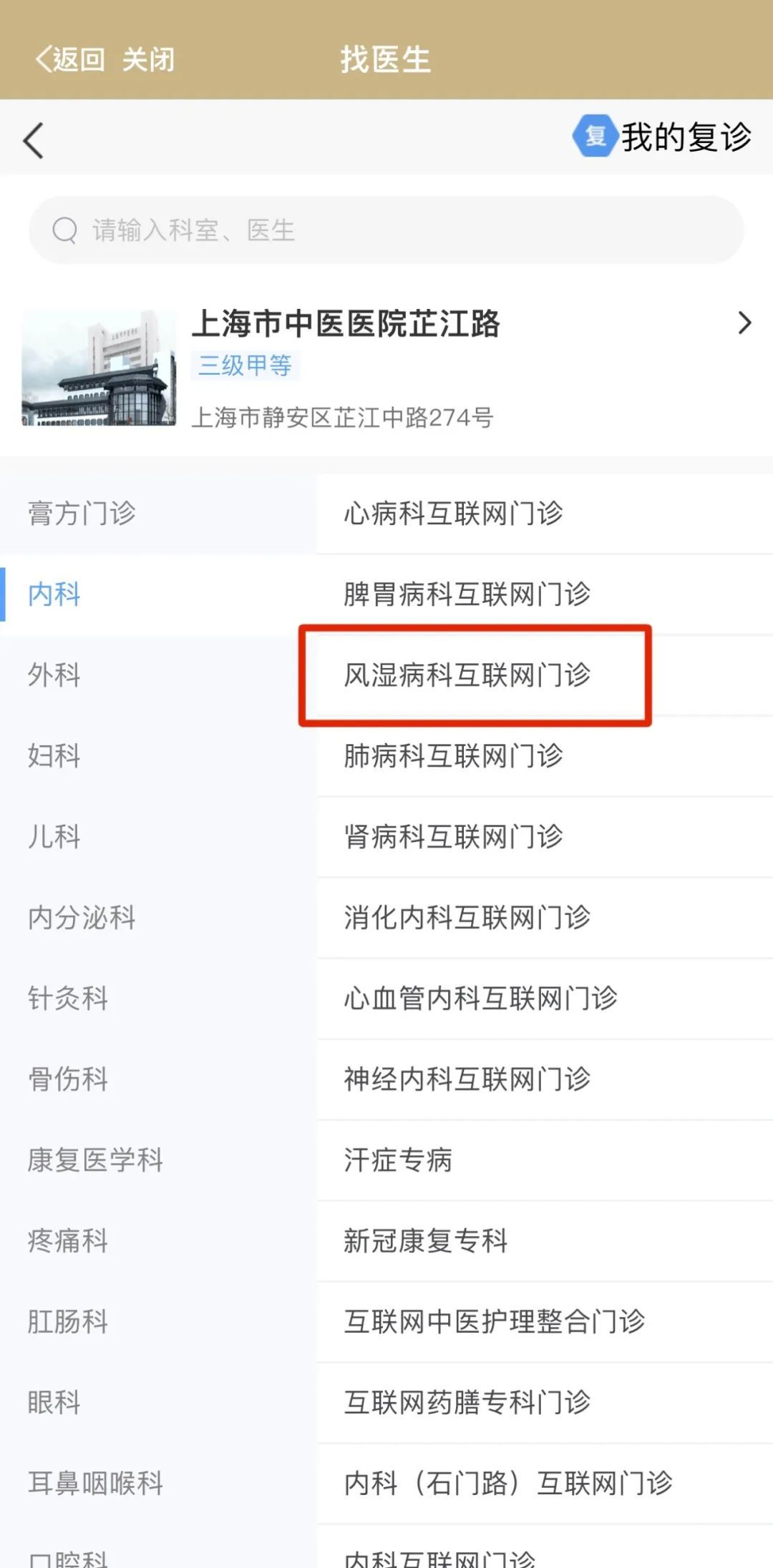Screen dimensions: 773x1568
Task: Open 消化内科互联网门诊
Action: point(467,917)
